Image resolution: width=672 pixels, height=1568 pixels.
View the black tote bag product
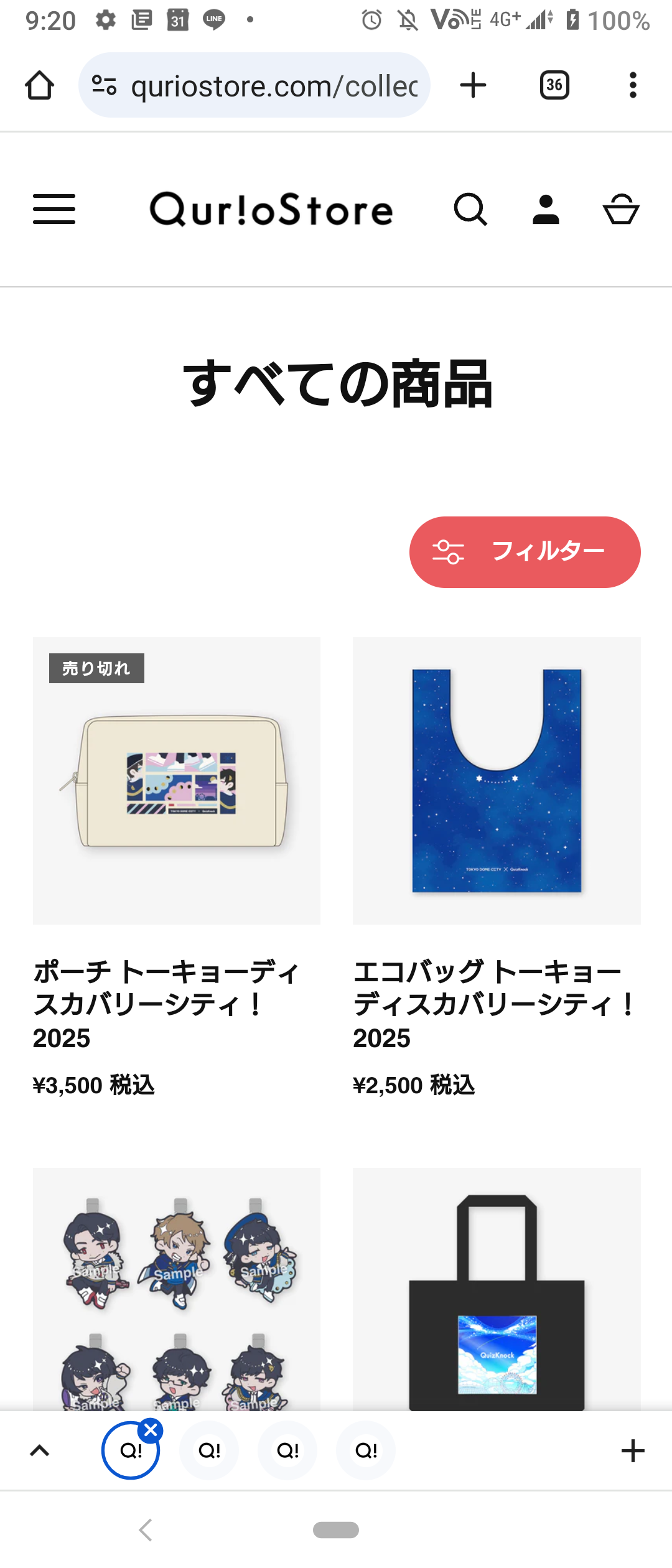(x=497, y=1288)
